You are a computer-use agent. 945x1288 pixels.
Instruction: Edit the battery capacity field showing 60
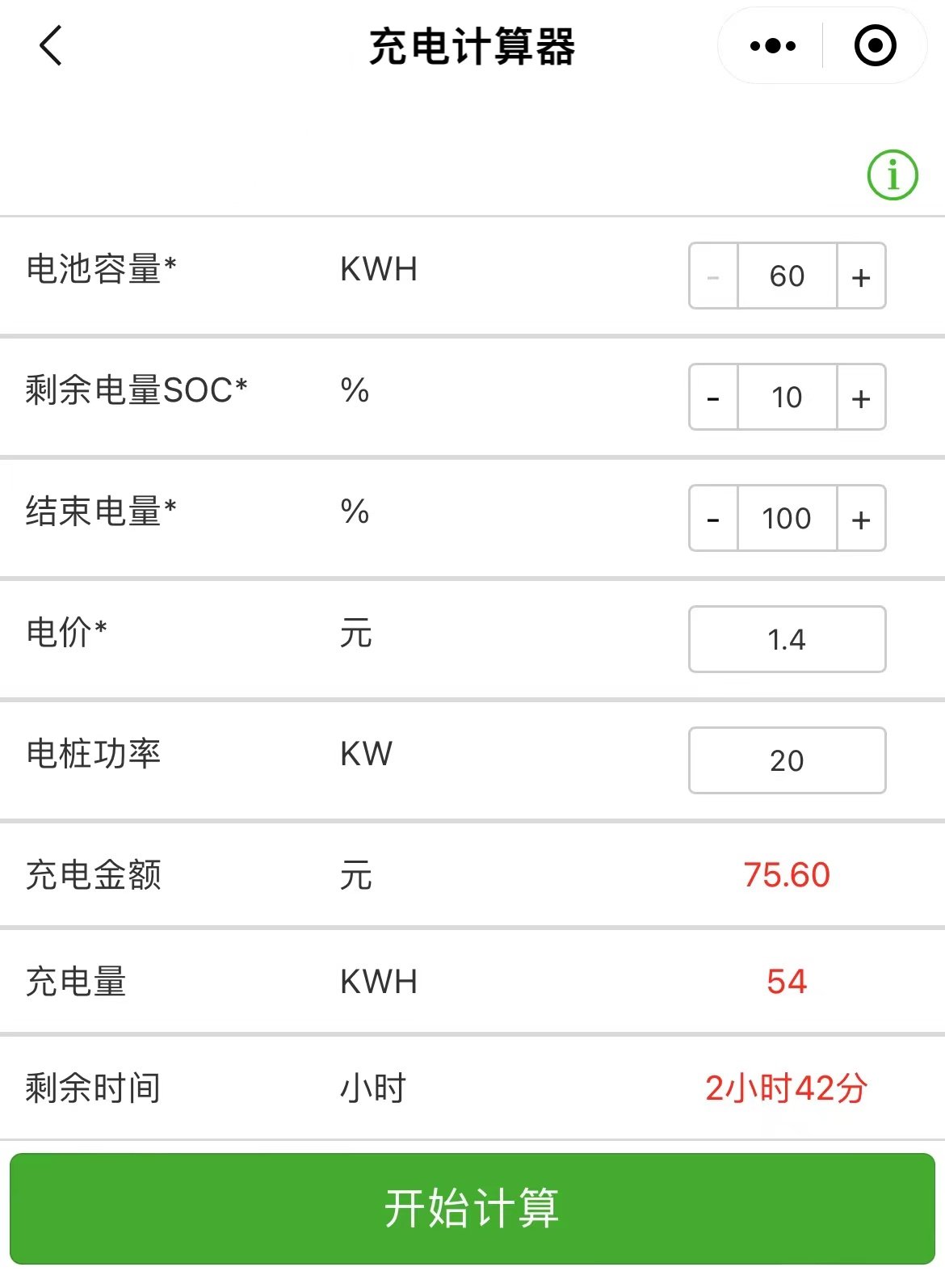[787, 276]
